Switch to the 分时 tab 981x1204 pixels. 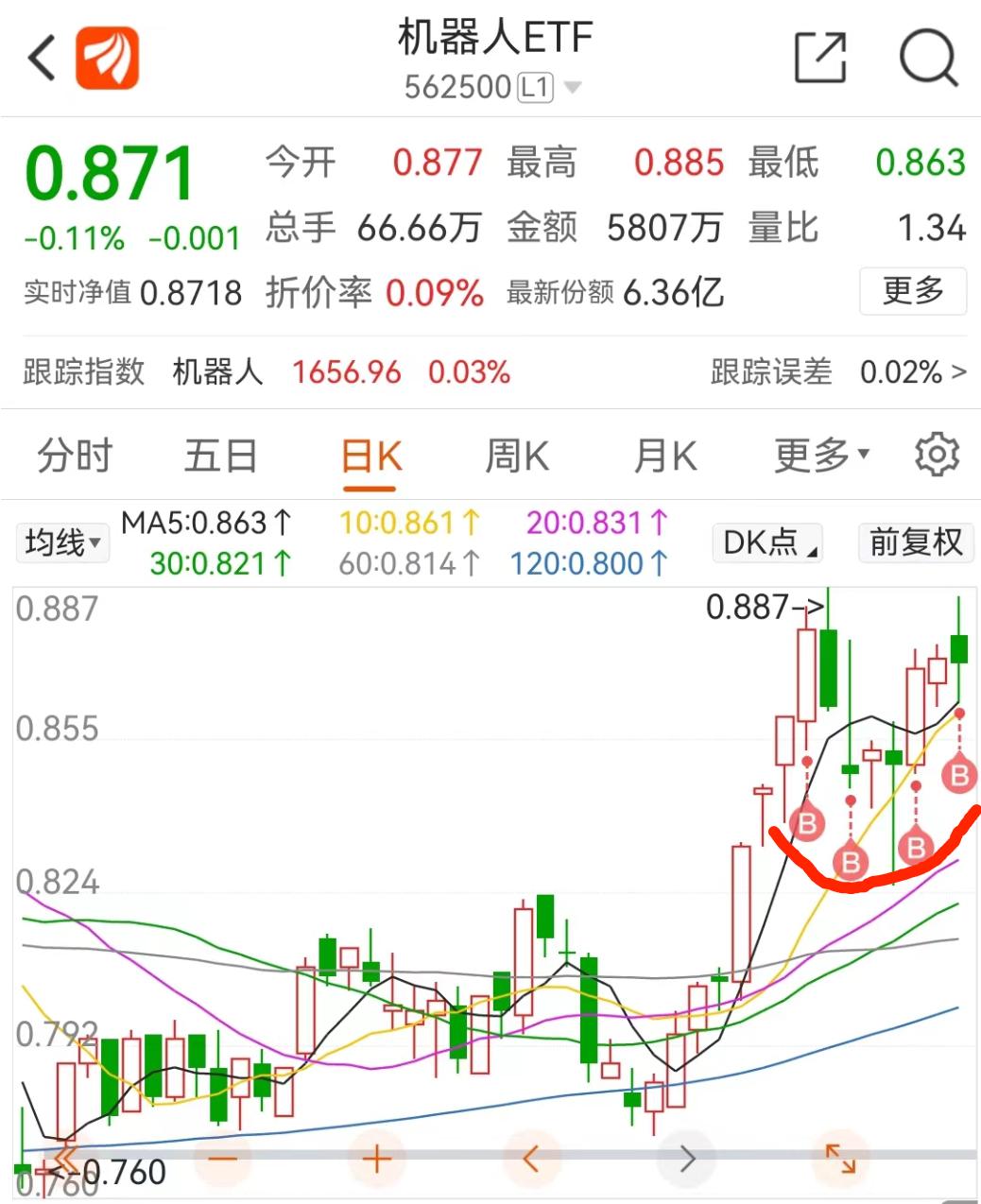[75, 455]
